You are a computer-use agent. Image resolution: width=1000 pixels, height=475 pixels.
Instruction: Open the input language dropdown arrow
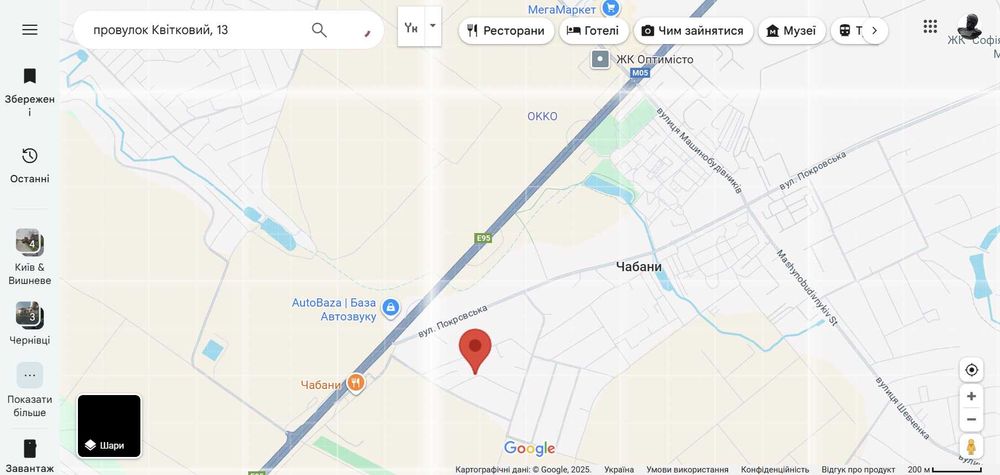coord(433,25)
